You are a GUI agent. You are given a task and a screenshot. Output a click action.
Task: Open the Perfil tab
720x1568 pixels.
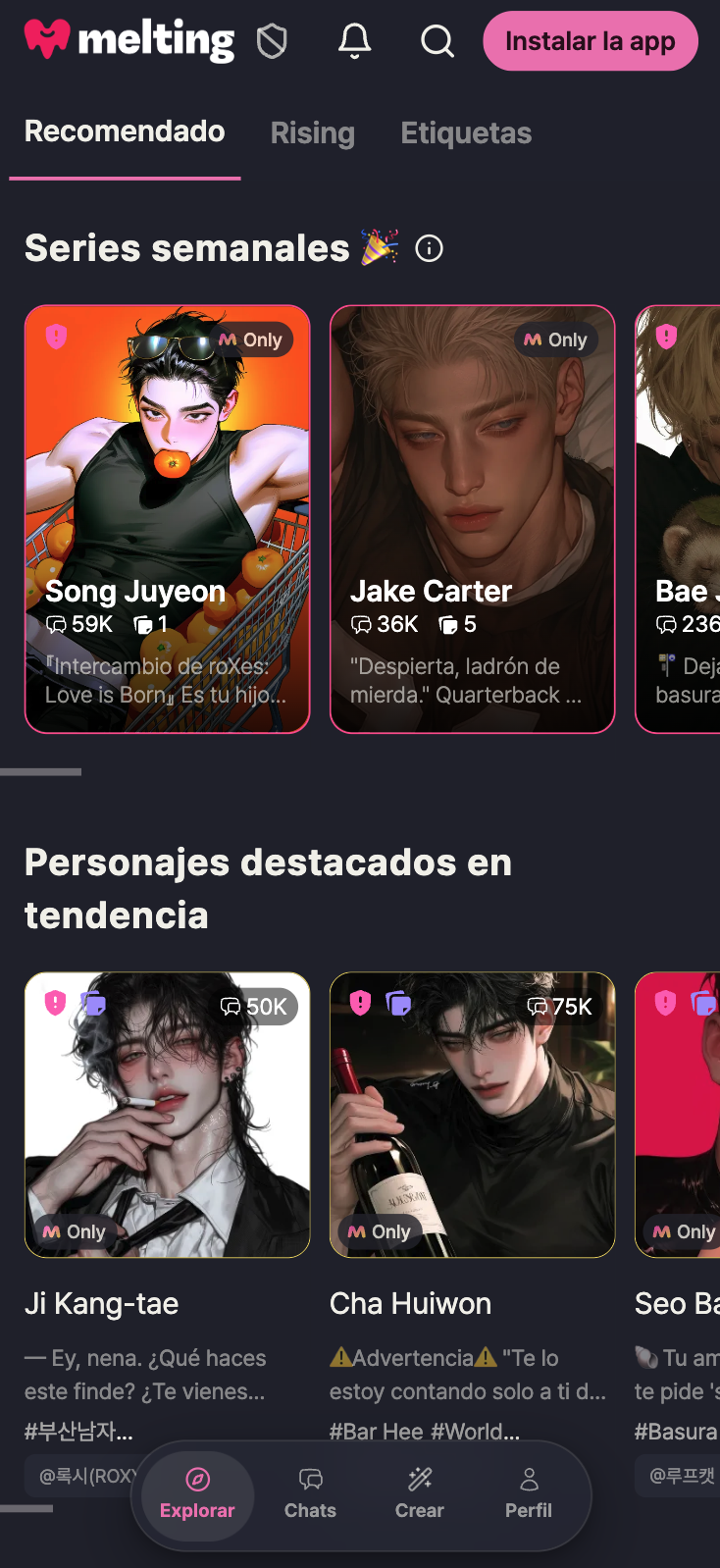pos(529,1495)
